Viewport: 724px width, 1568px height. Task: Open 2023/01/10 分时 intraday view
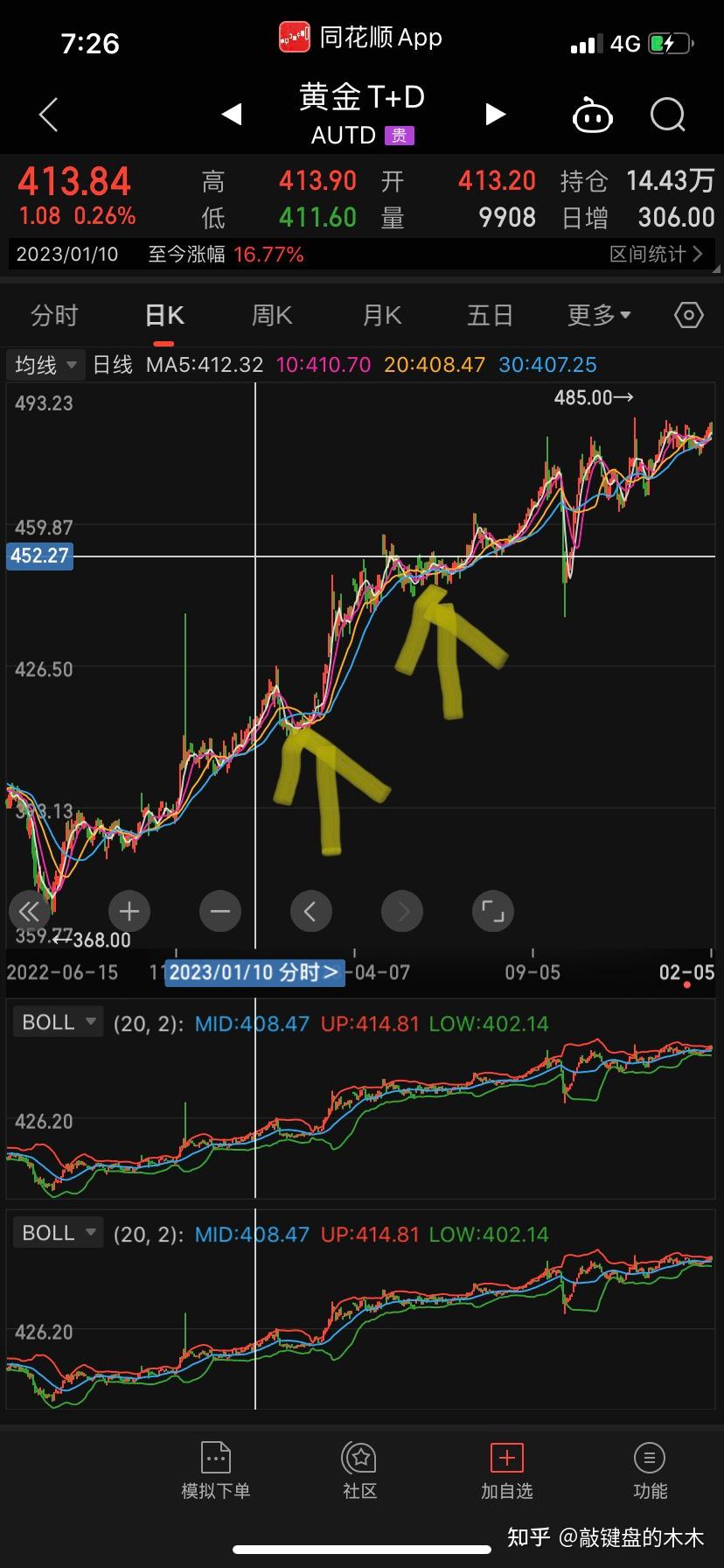pos(254,972)
